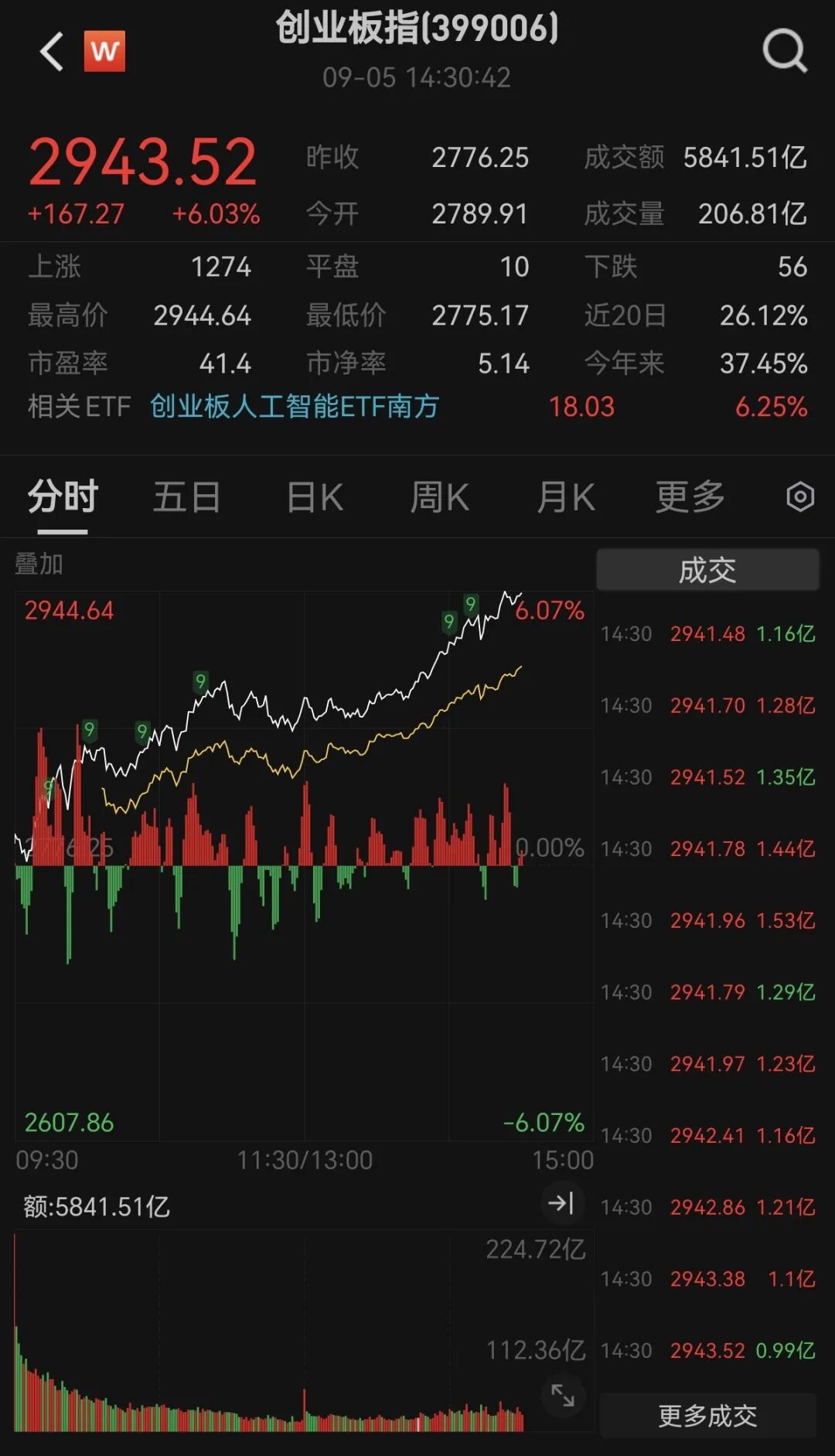This screenshot has height=1456, width=835.
Task: Tap the red W icon
Action: 104,51
